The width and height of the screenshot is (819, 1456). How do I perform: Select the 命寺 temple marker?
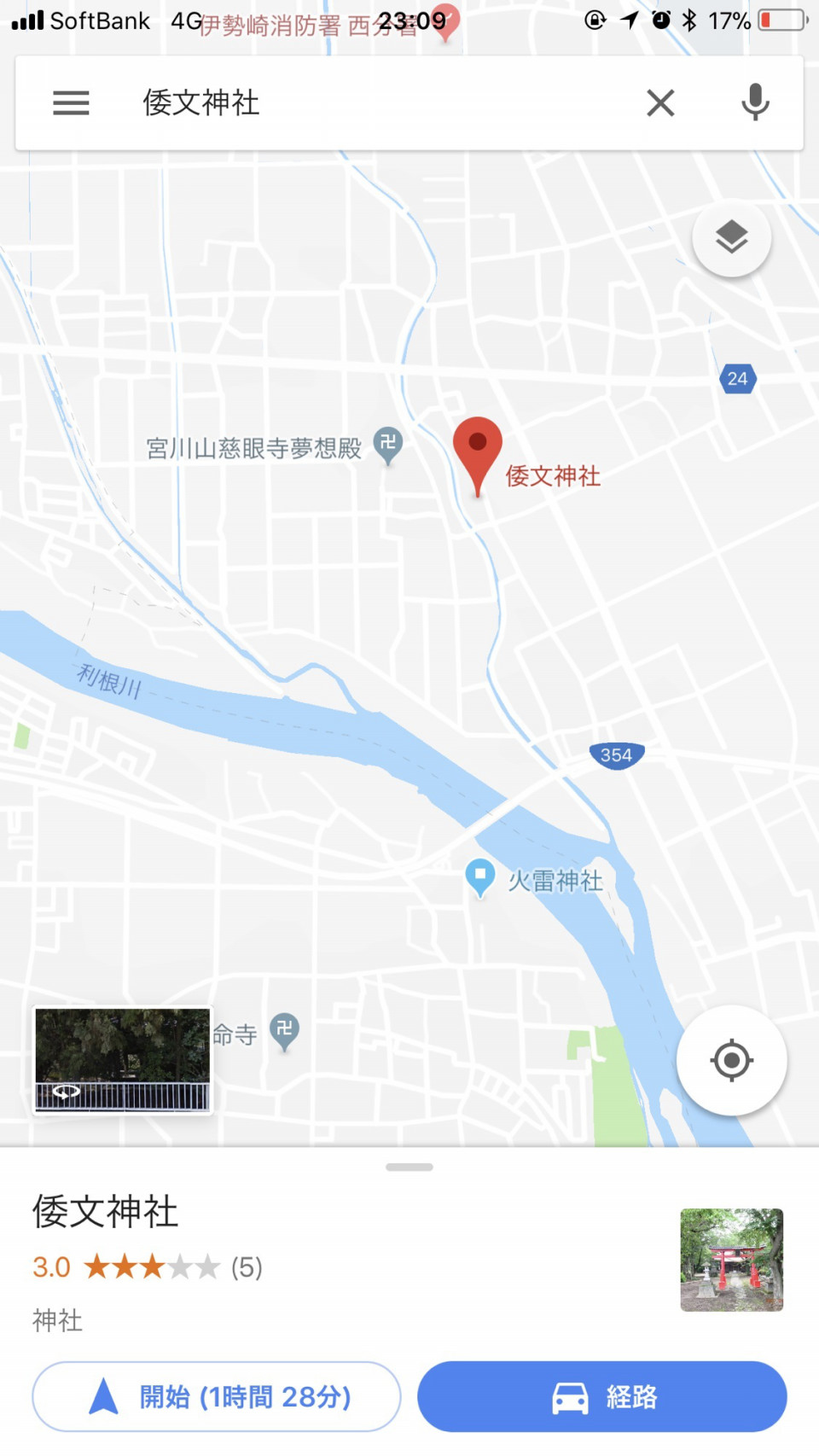(284, 1030)
